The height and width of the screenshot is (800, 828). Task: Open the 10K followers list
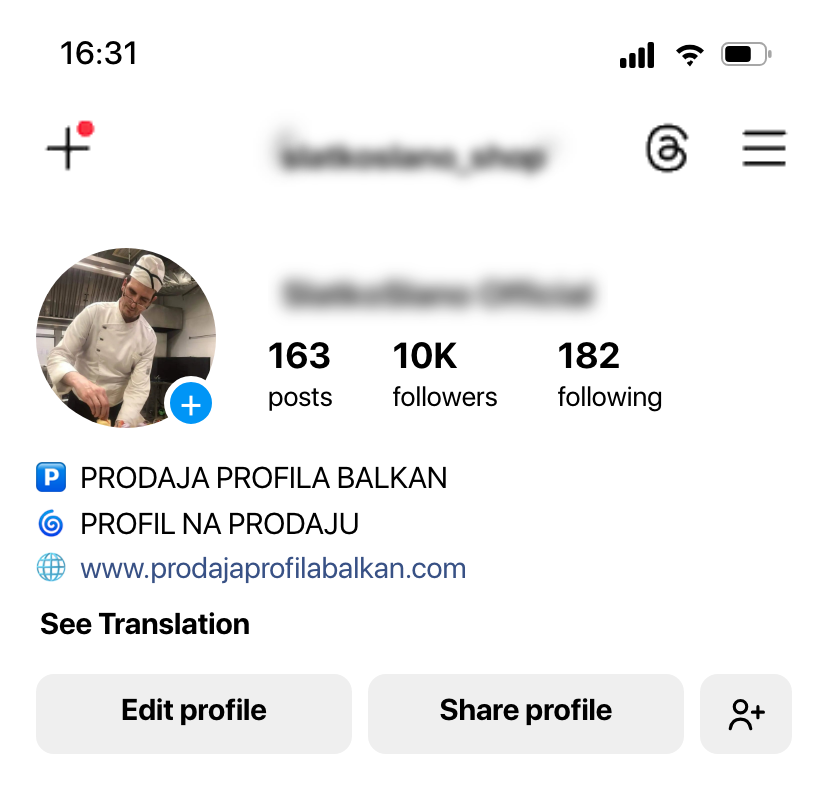(445, 375)
